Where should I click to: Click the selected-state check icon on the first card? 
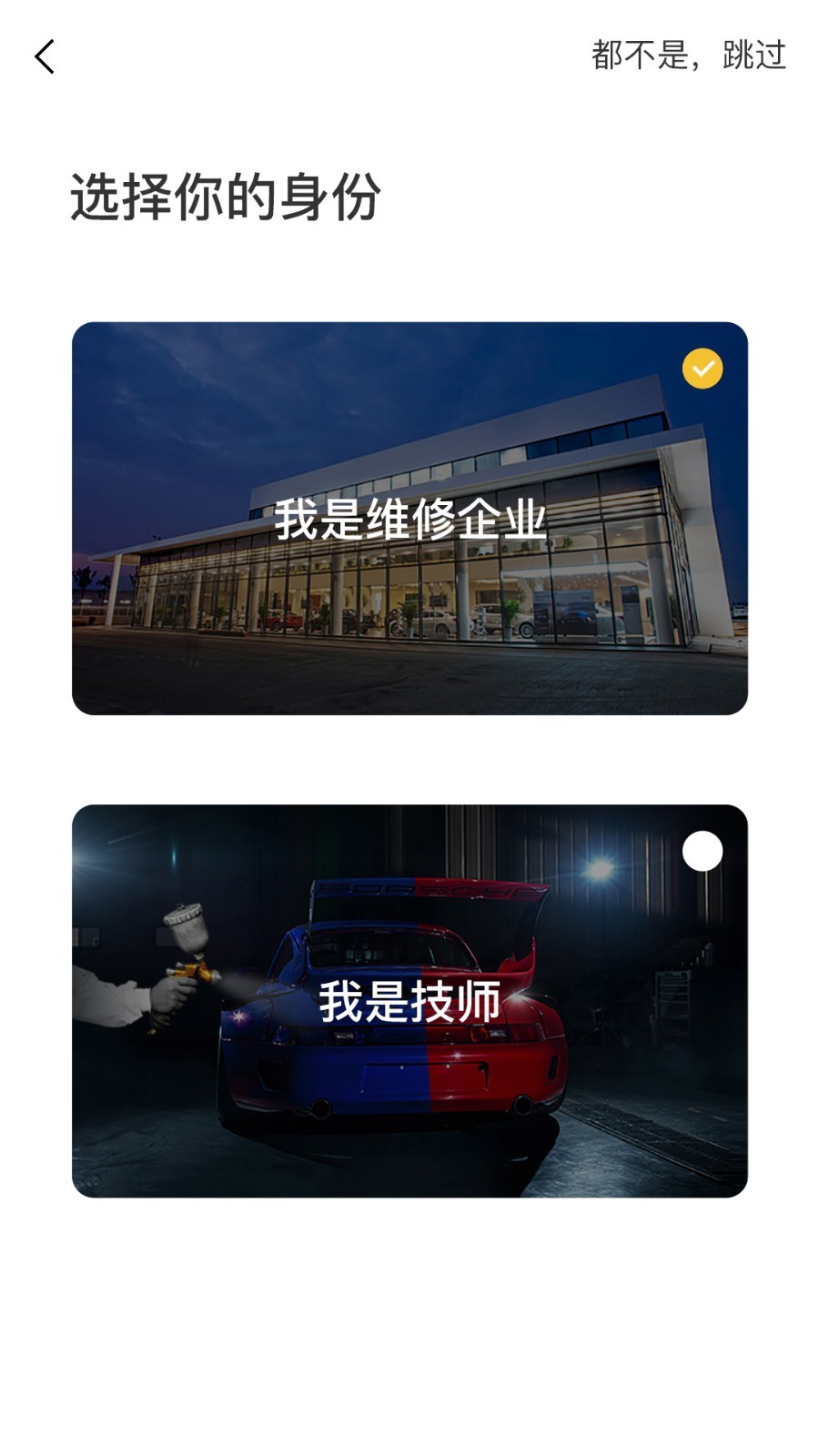click(x=701, y=368)
